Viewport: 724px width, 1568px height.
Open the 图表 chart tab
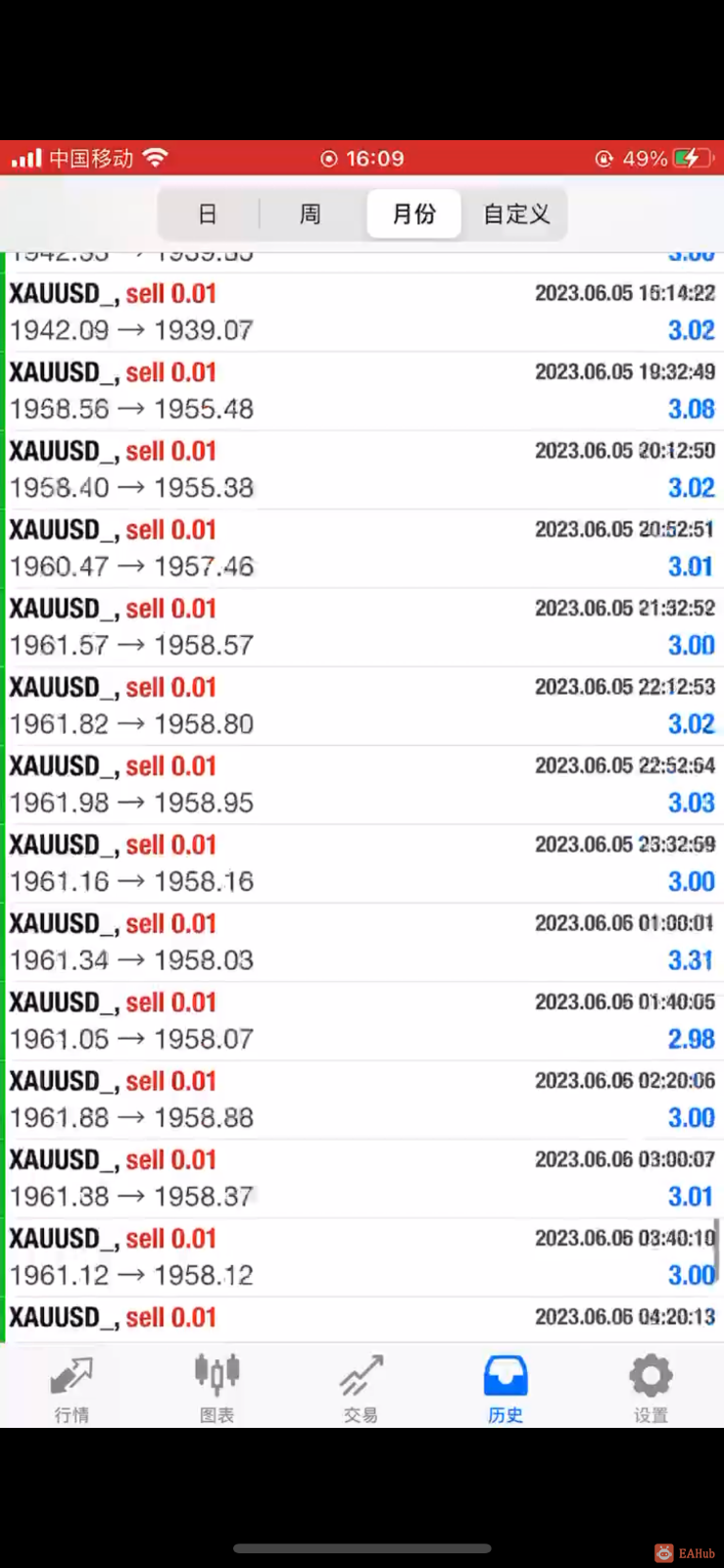217,1387
